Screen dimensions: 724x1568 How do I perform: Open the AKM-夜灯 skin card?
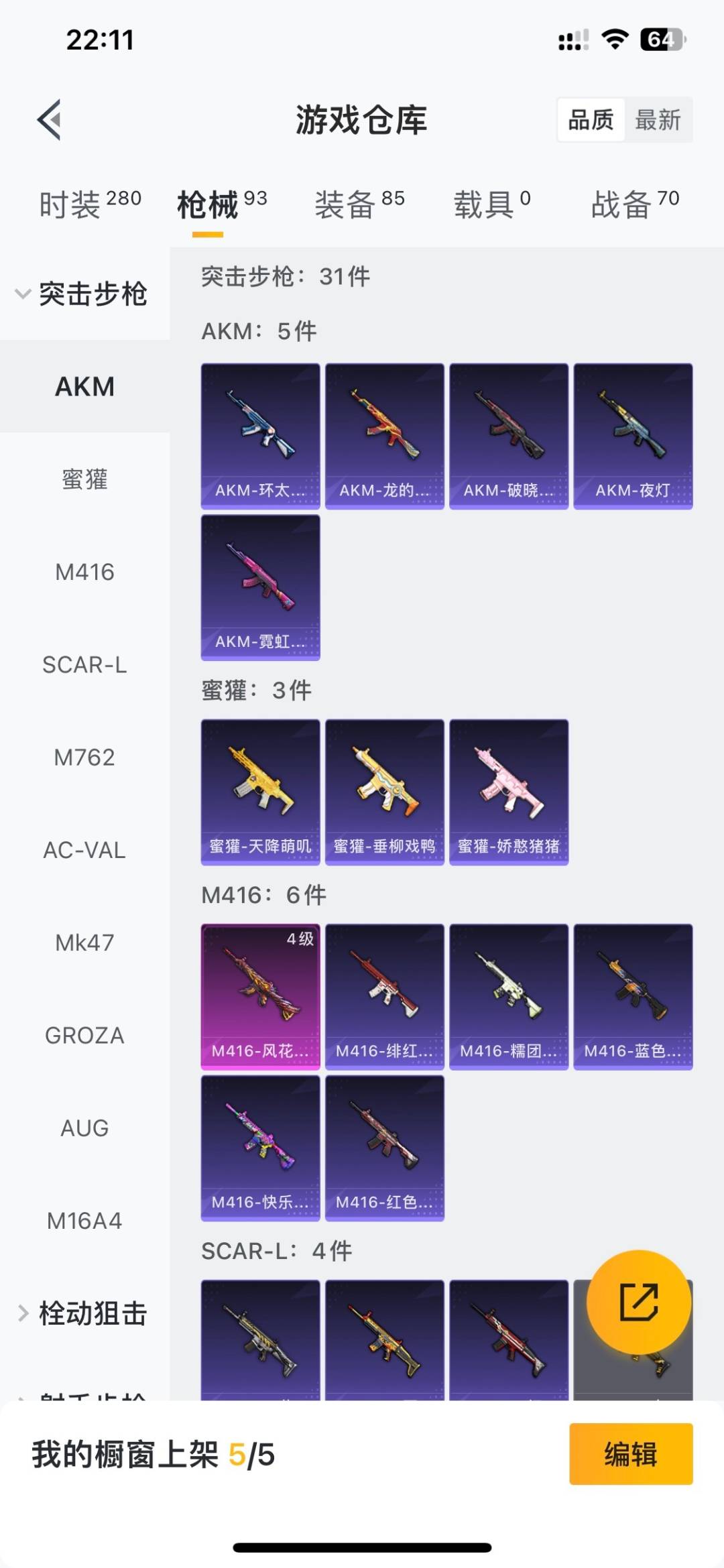point(633,436)
